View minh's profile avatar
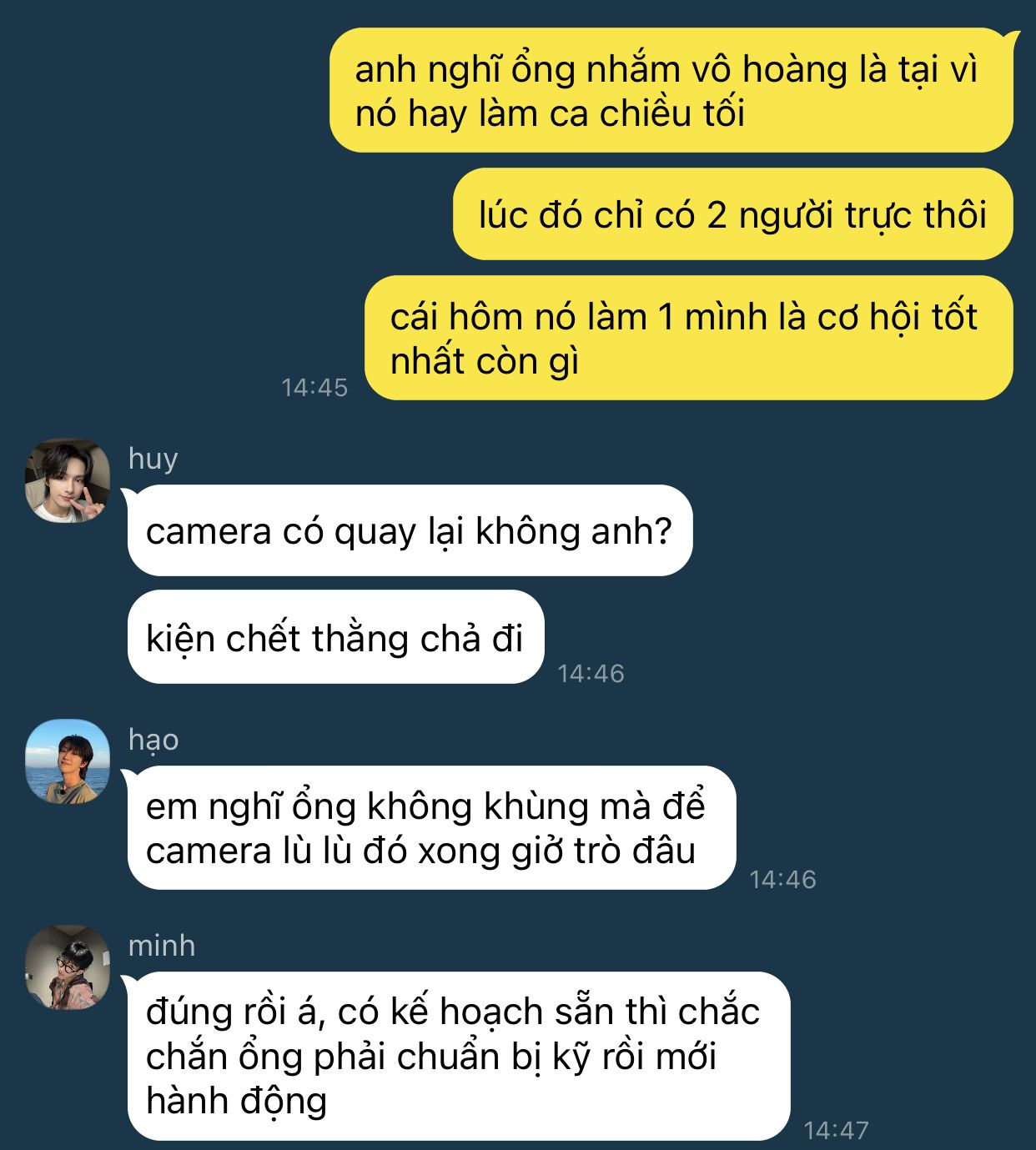This screenshot has height=1150, width=1036. pos(68,967)
